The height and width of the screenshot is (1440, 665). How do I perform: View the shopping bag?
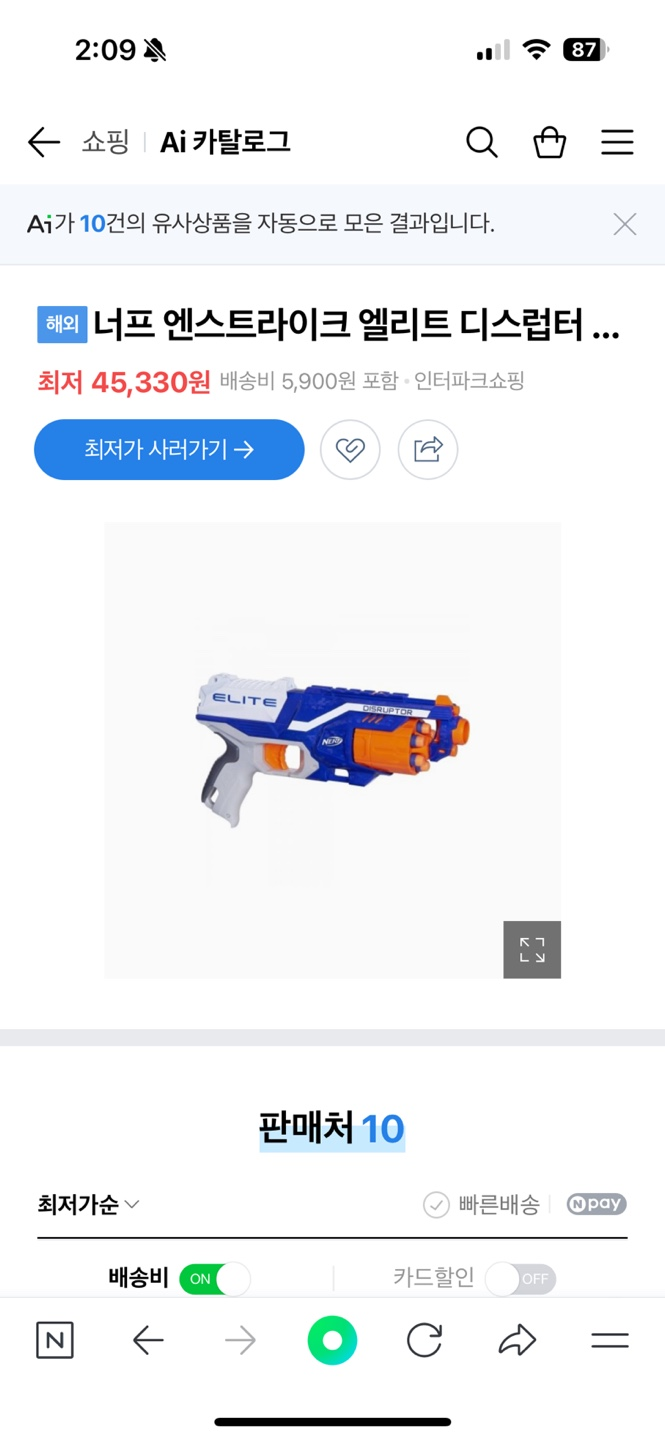[x=549, y=143]
